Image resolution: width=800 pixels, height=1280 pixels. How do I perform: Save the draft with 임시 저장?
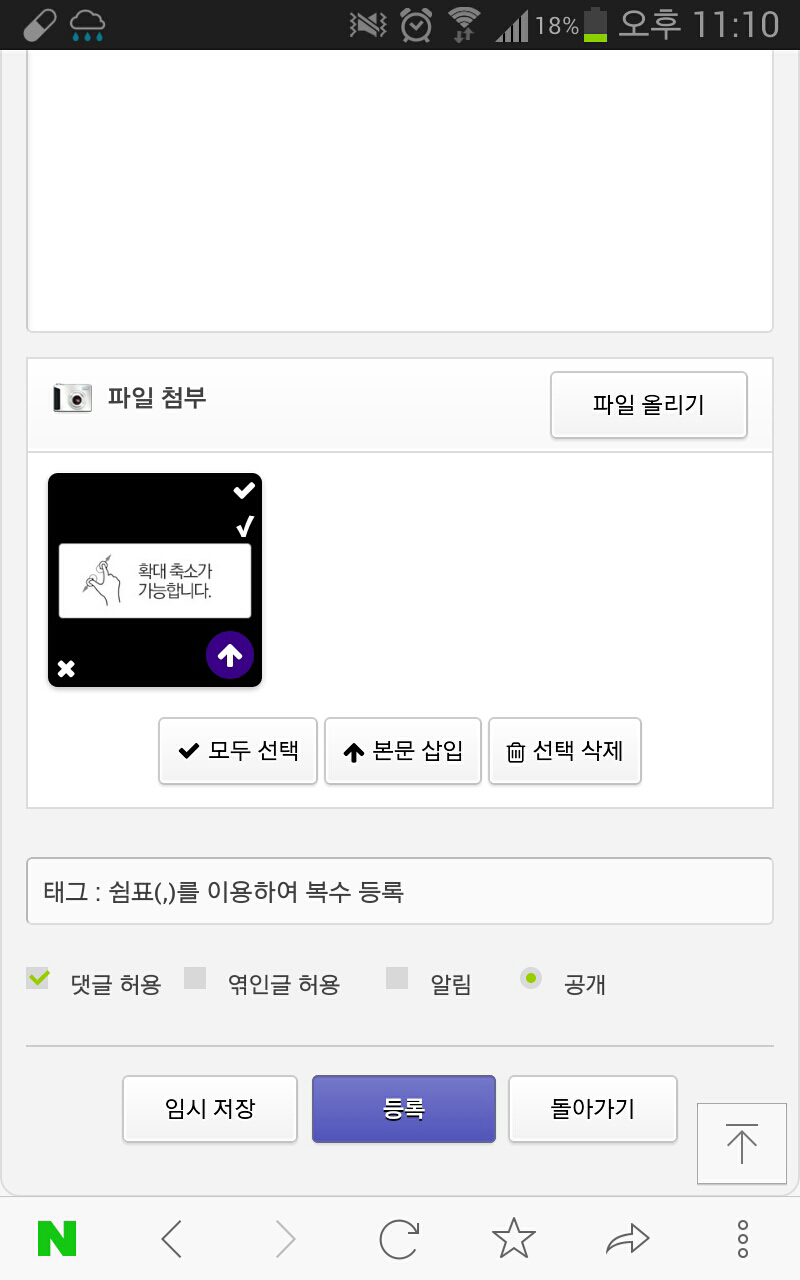click(x=210, y=1108)
